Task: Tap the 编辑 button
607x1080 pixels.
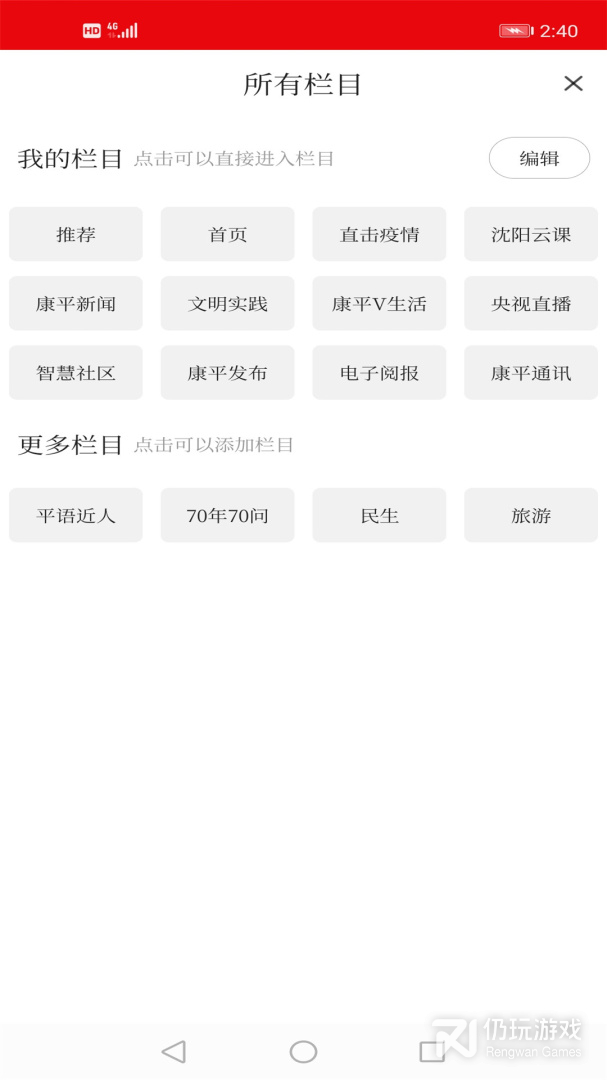Action: (x=539, y=158)
